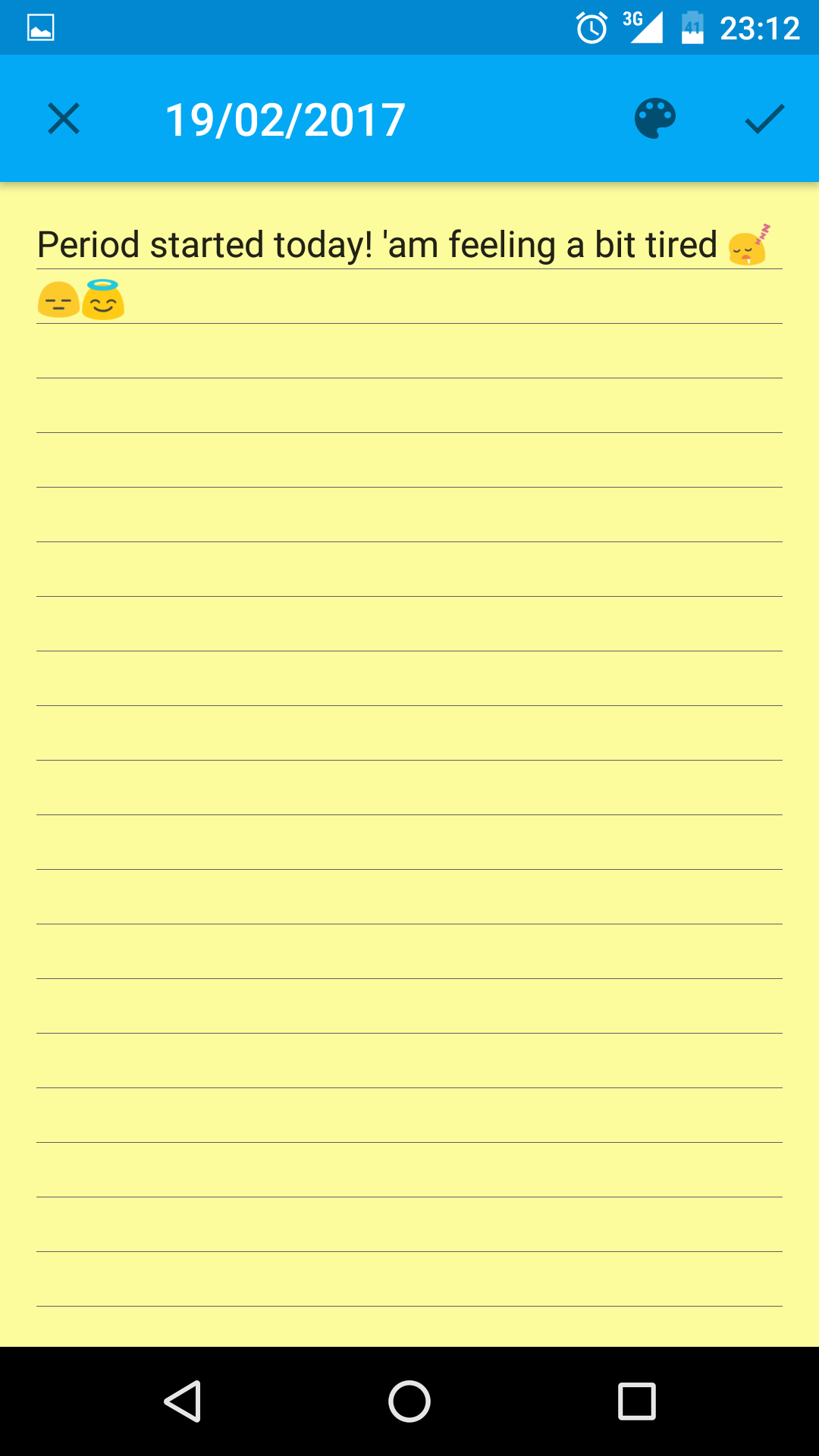819x1456 pixels.
Task: Tap the angel face emoji
Action: tap(104, 300)
